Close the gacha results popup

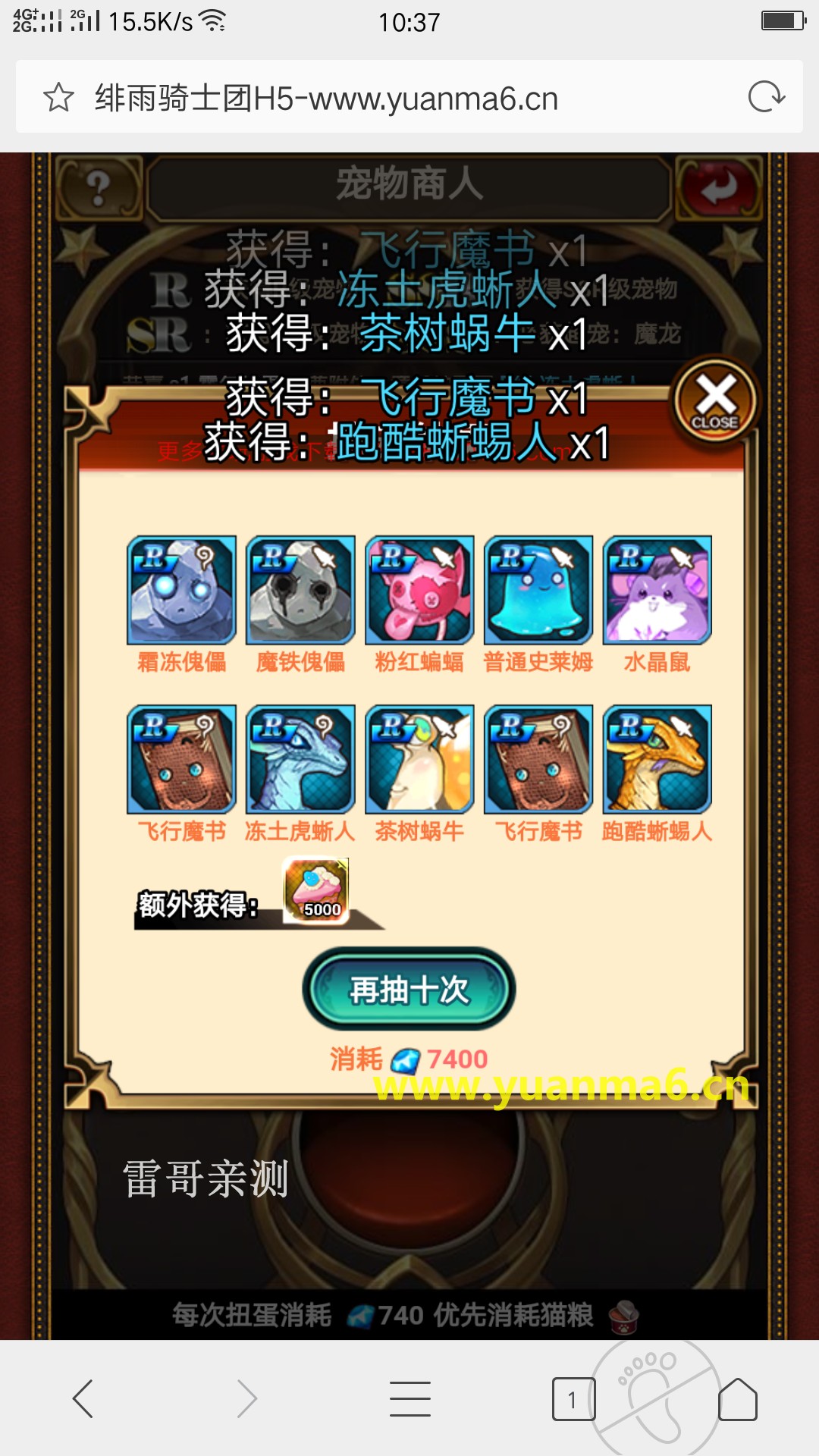tap(715, 401)
